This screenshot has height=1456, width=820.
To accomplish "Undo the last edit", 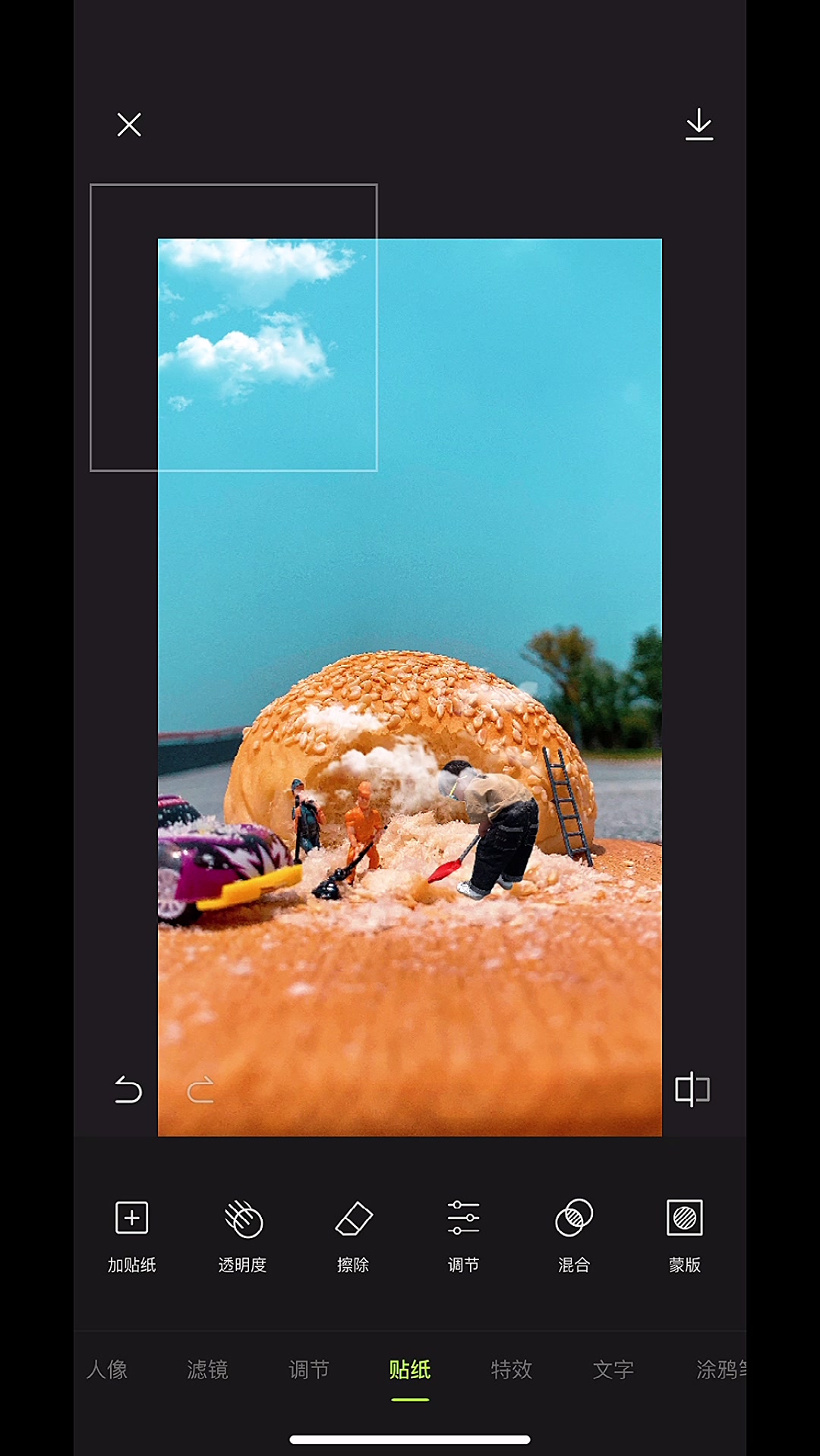I will tap(128, 1090).
